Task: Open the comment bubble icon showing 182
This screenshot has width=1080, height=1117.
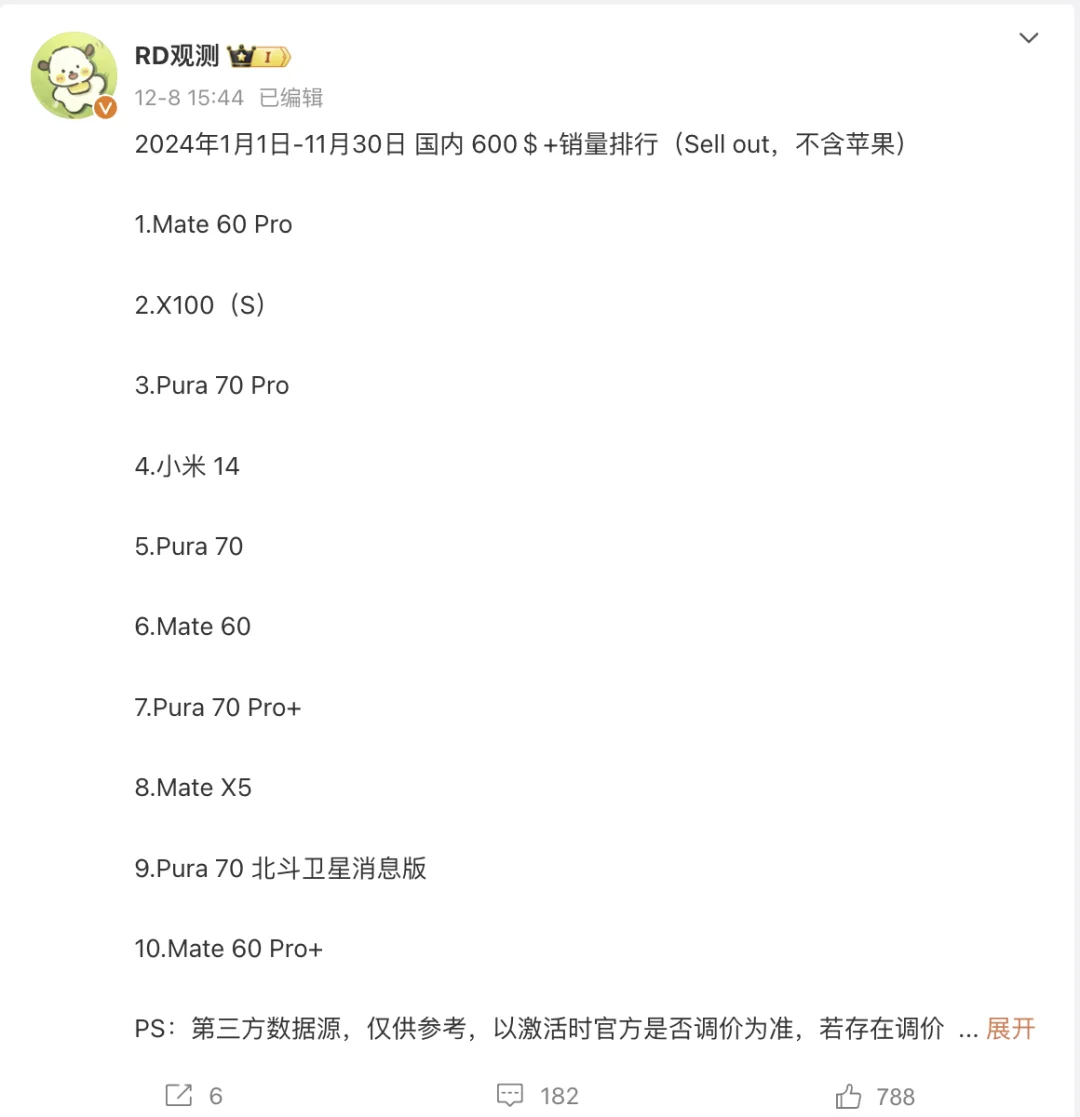Action: point(510,1094)
